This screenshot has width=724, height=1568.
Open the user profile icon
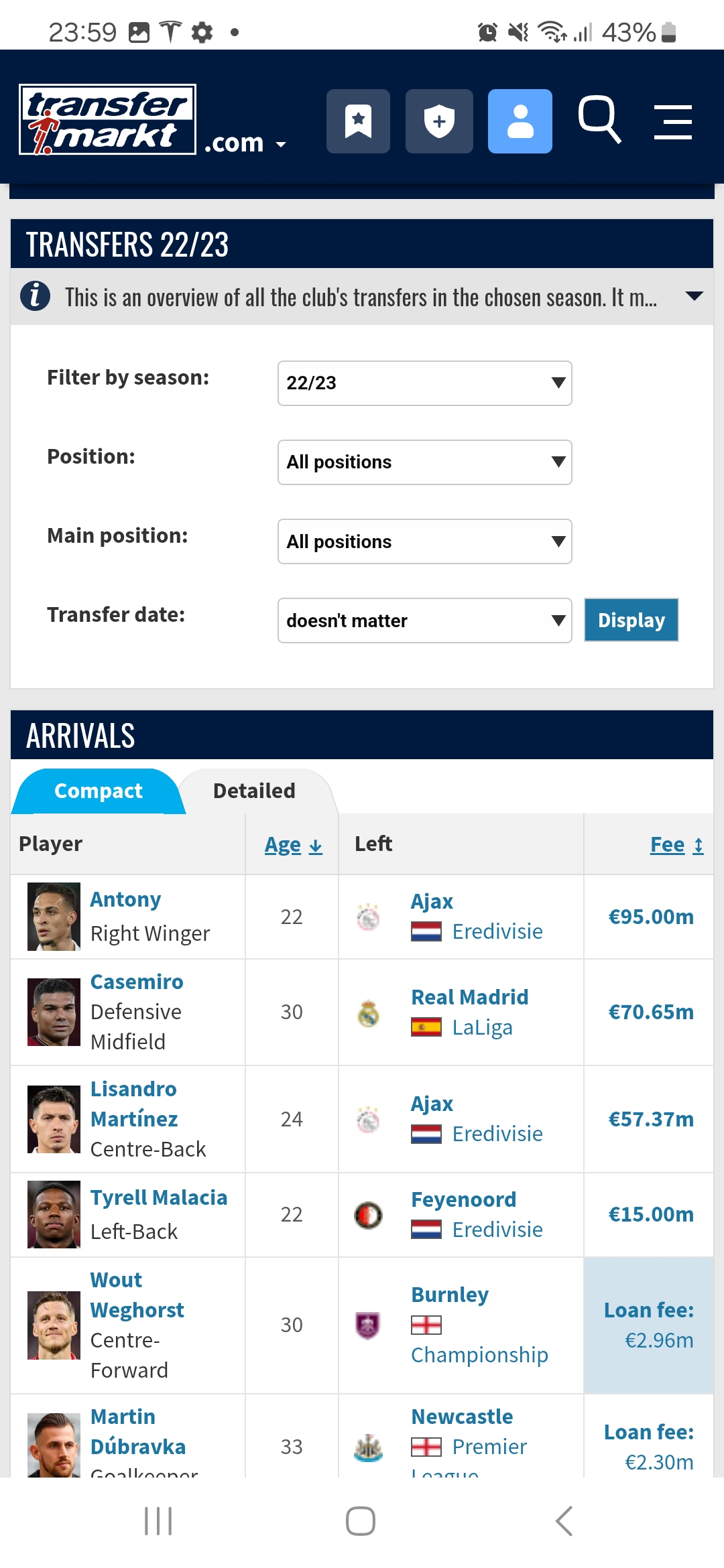[x=520, y=121]
